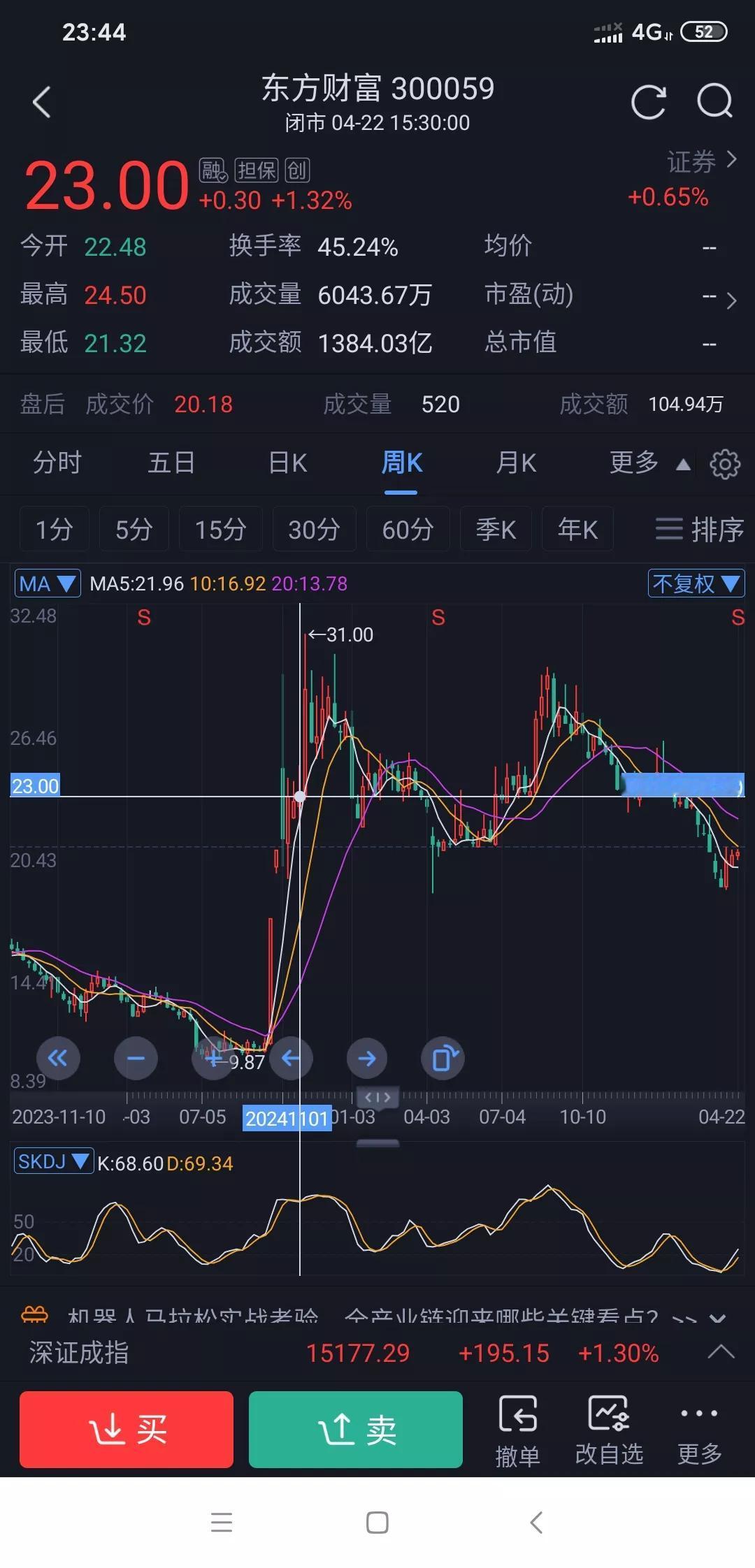Tap the back navigation arrow
Screen dimensions: 755x1568
click(x=42, y=101)
